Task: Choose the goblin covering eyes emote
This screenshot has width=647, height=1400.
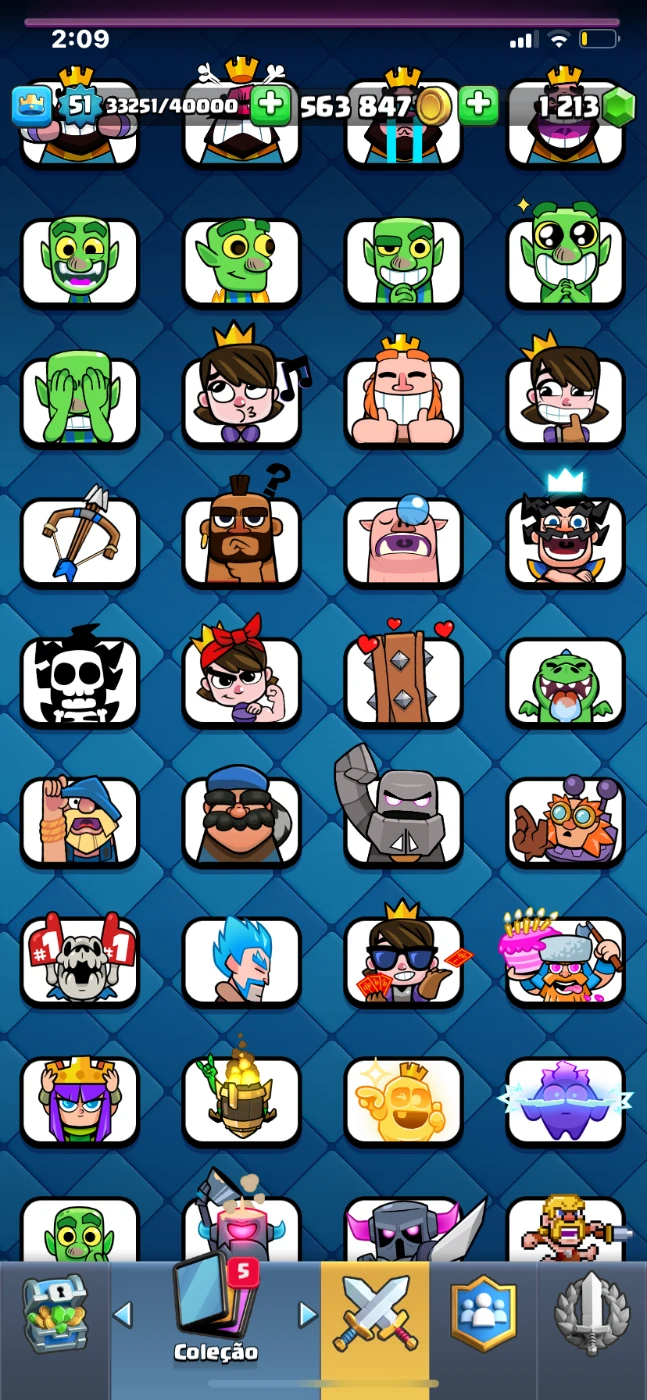Action: tap(80, 401)
